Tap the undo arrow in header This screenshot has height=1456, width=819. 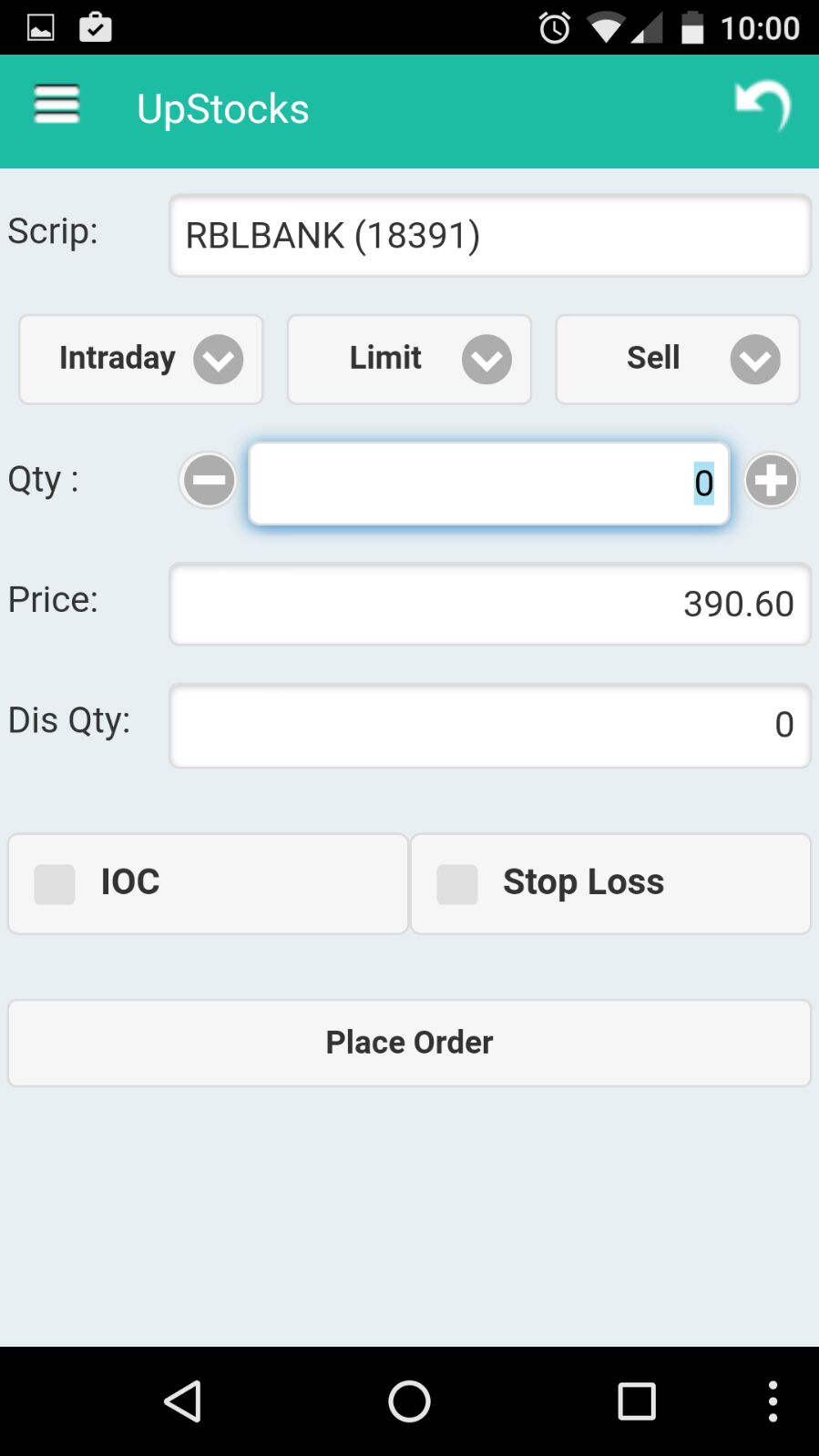pyautogui.click(x=763, y=106)
